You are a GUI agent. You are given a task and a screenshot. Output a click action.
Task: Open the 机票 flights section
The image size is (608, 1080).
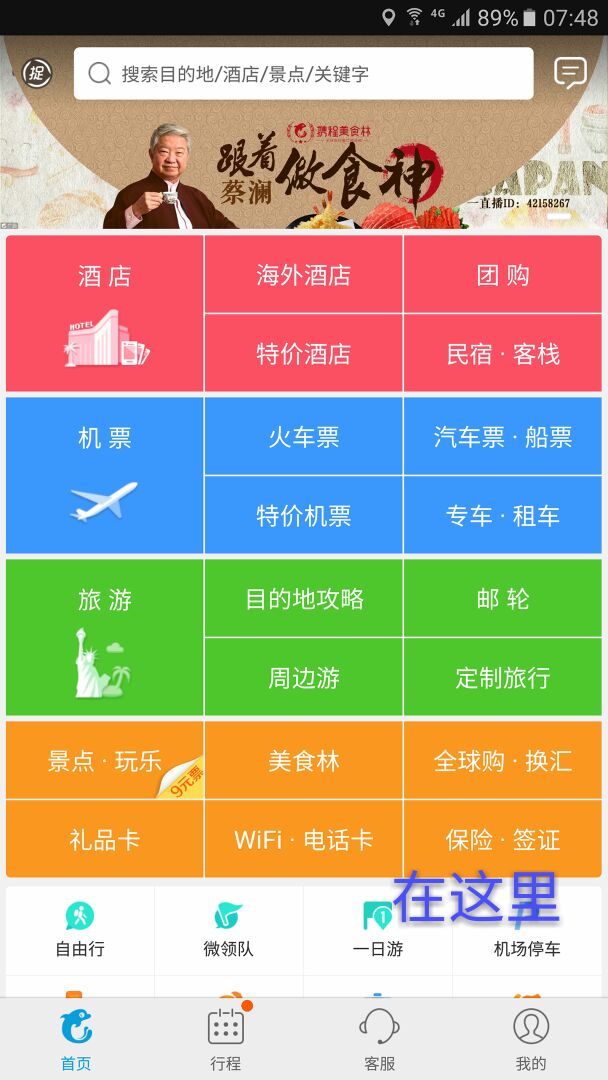(x=105, y=475)
